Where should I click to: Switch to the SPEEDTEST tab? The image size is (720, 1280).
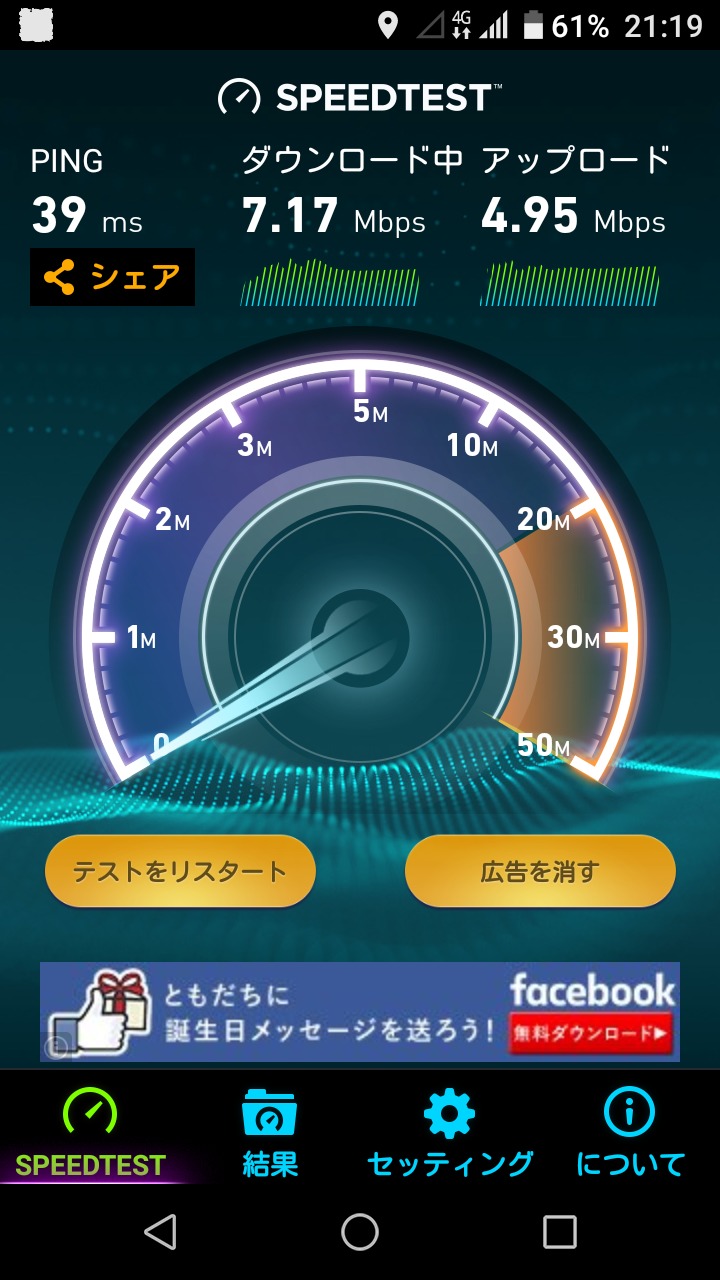point(90,1135)
